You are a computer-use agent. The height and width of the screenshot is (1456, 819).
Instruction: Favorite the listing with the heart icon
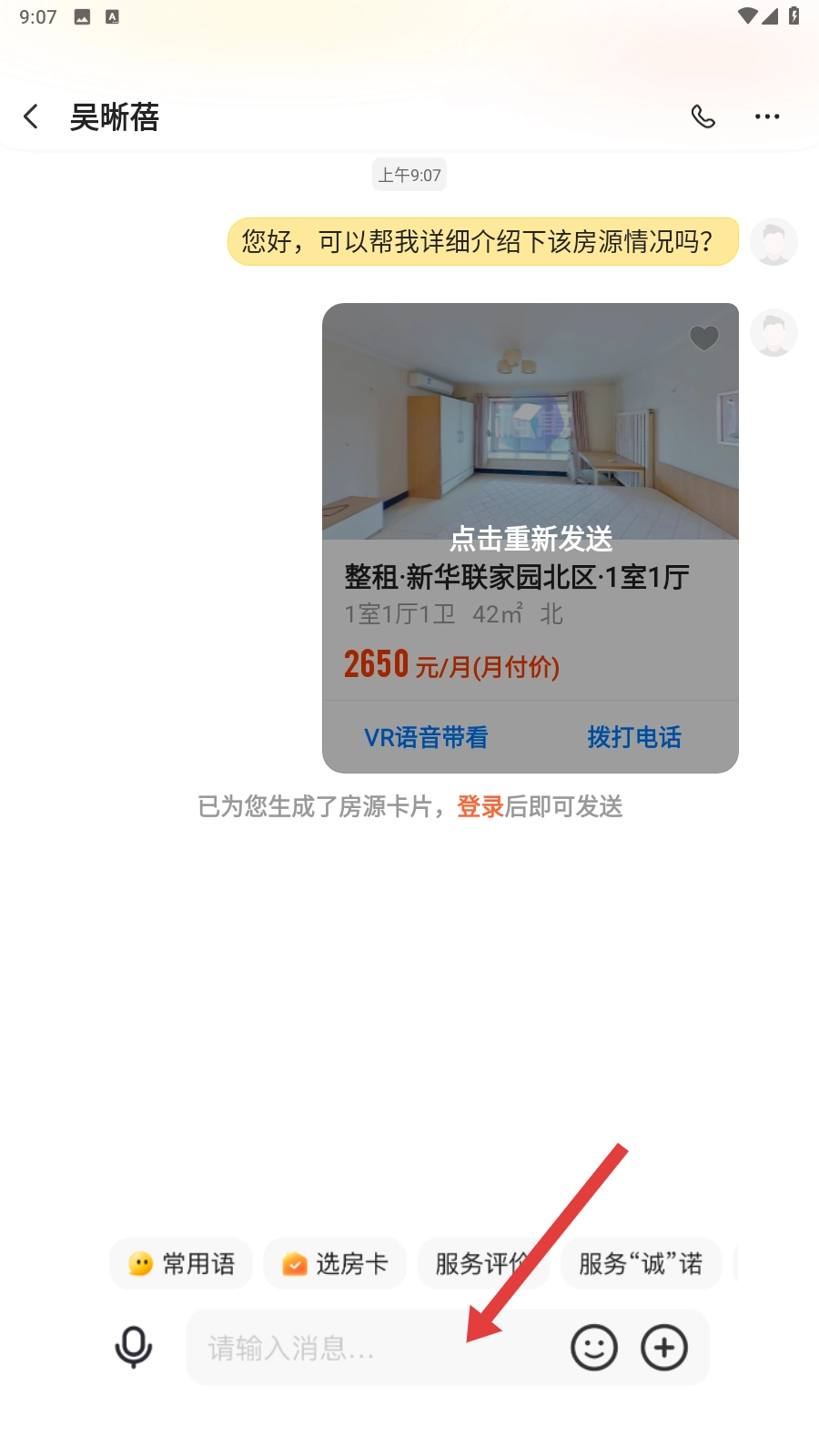point(703,338)
